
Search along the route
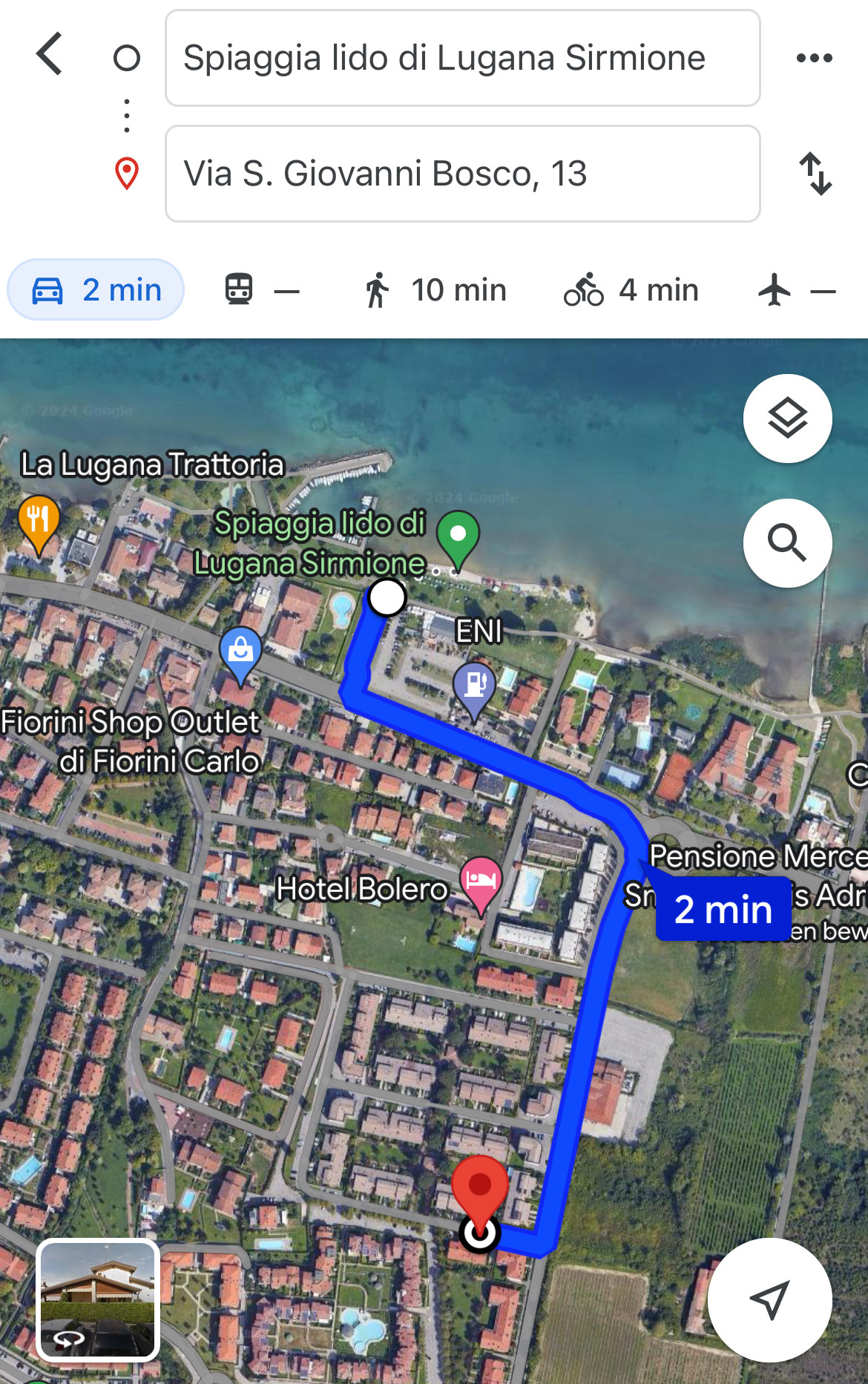(x=787, y=543)
